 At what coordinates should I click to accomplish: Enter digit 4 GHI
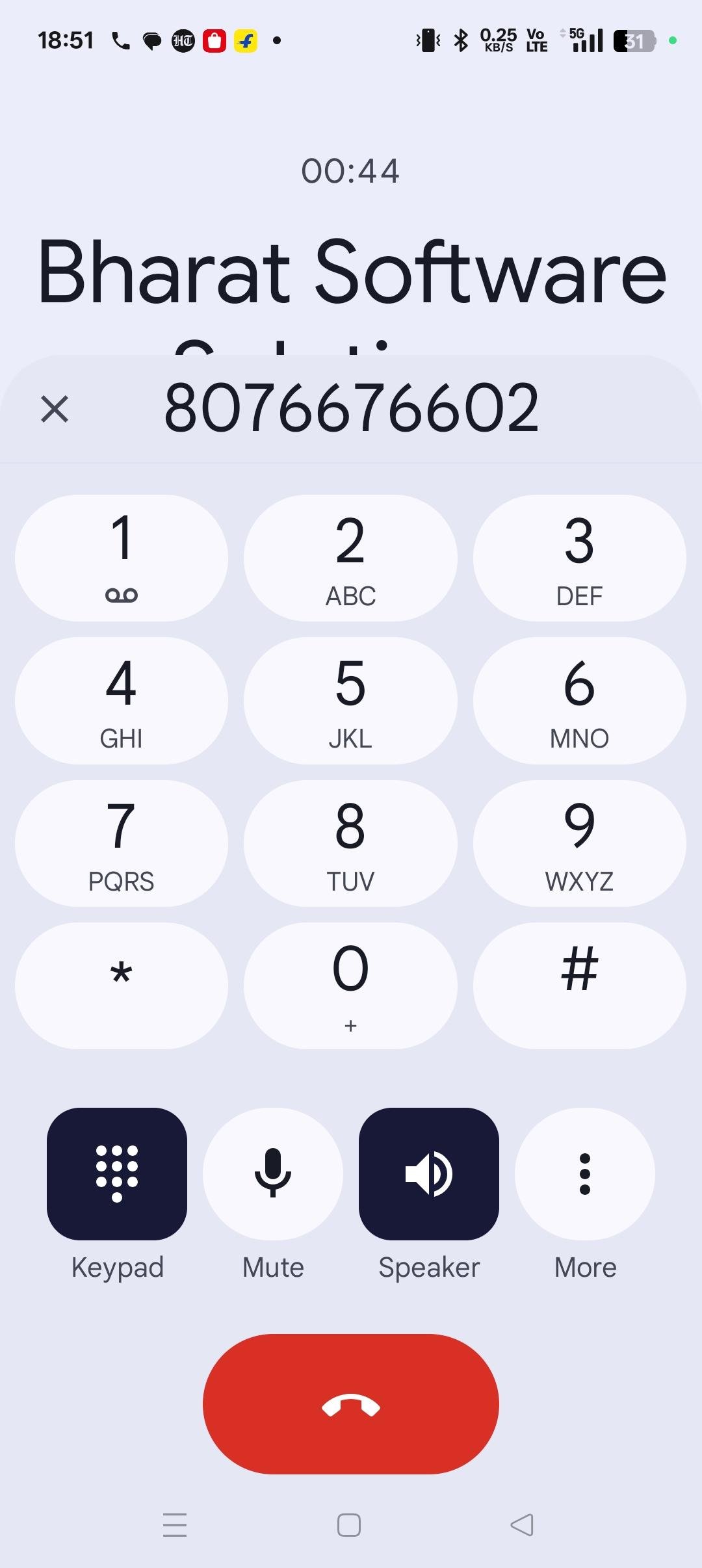[122, 700]
